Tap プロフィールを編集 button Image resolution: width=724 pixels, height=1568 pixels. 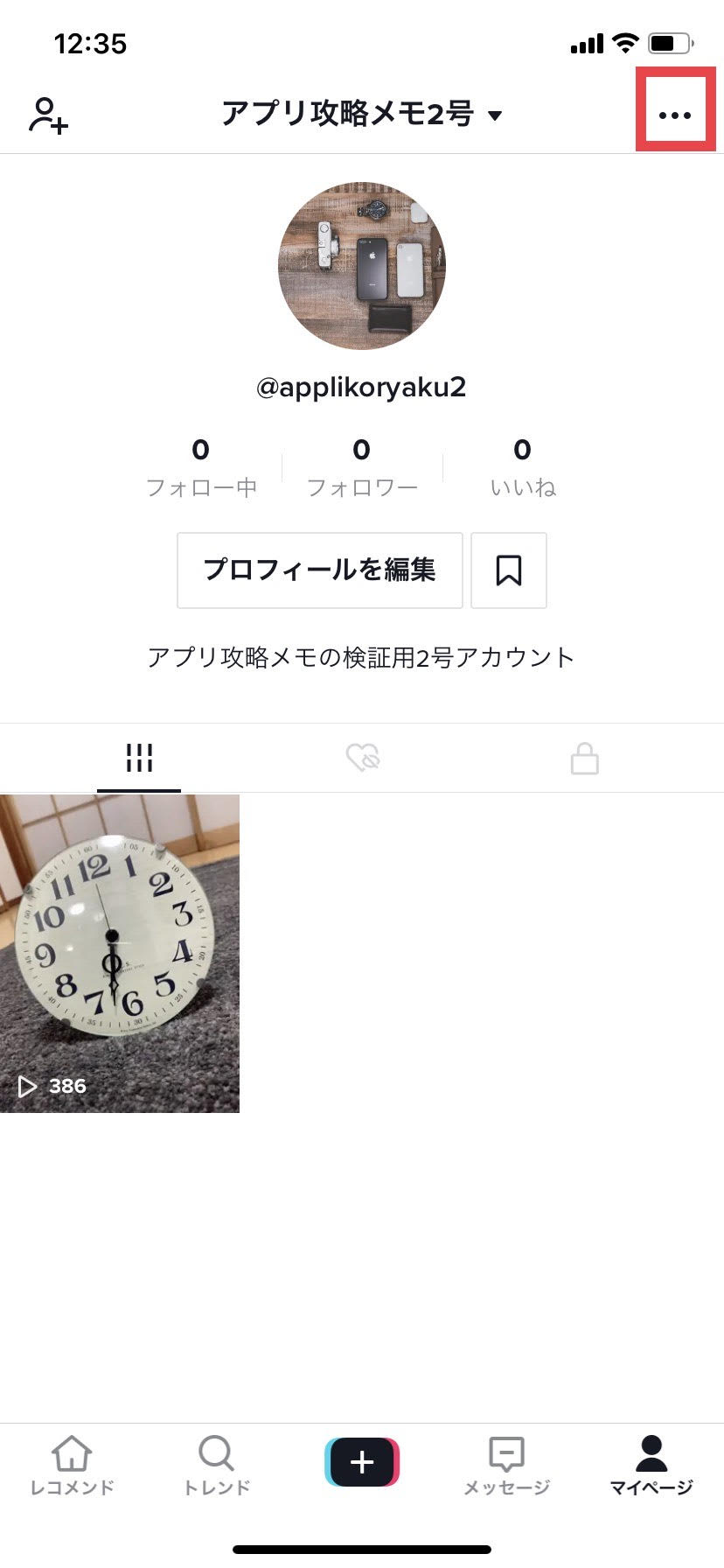click(x=319, y=570)
